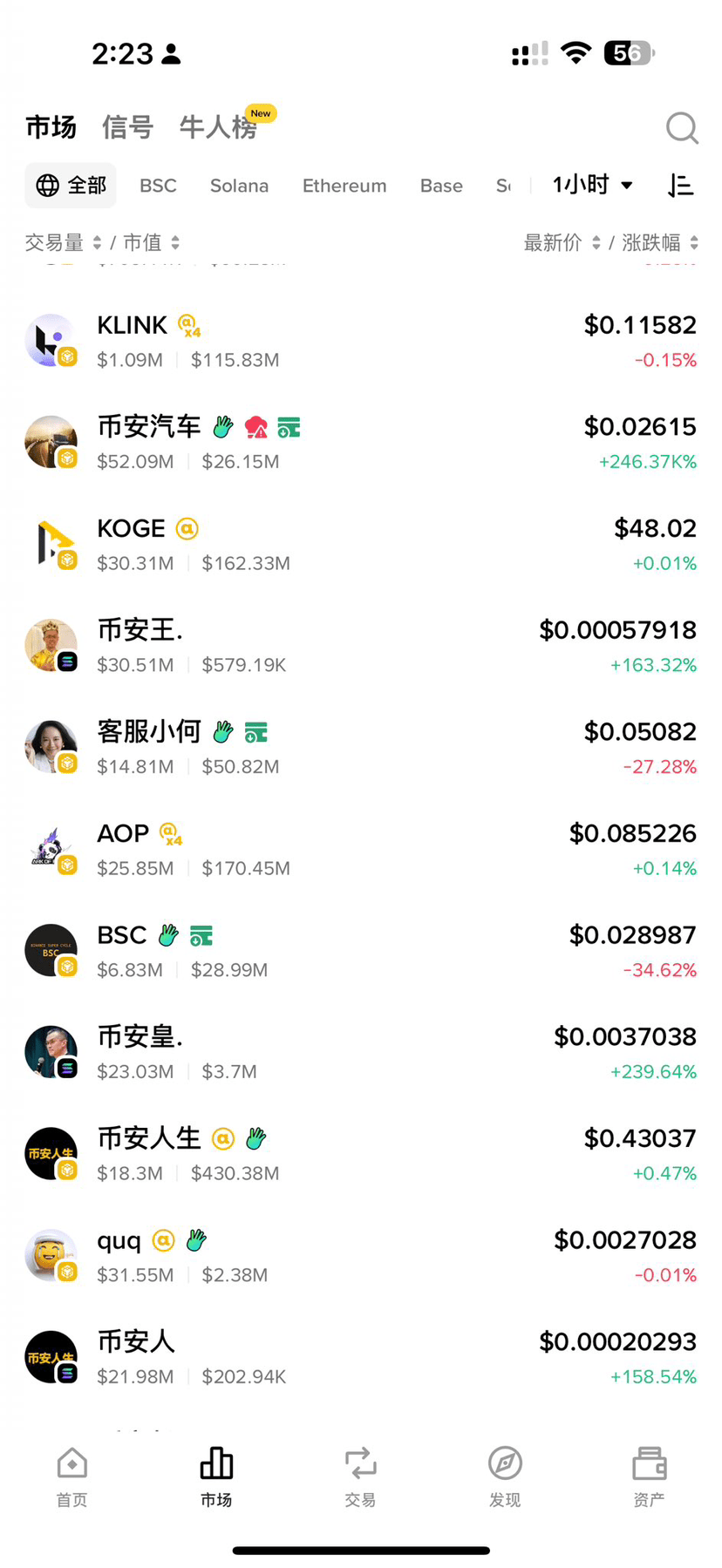Viewport: 722px width, 1568px height.
Task: Switch to the 交易 tab
Action: tap(360, 1476)
